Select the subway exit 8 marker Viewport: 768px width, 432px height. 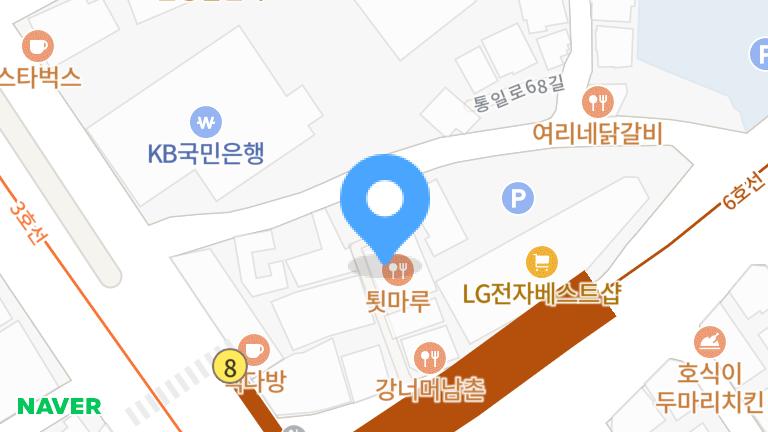coord(231,365)
